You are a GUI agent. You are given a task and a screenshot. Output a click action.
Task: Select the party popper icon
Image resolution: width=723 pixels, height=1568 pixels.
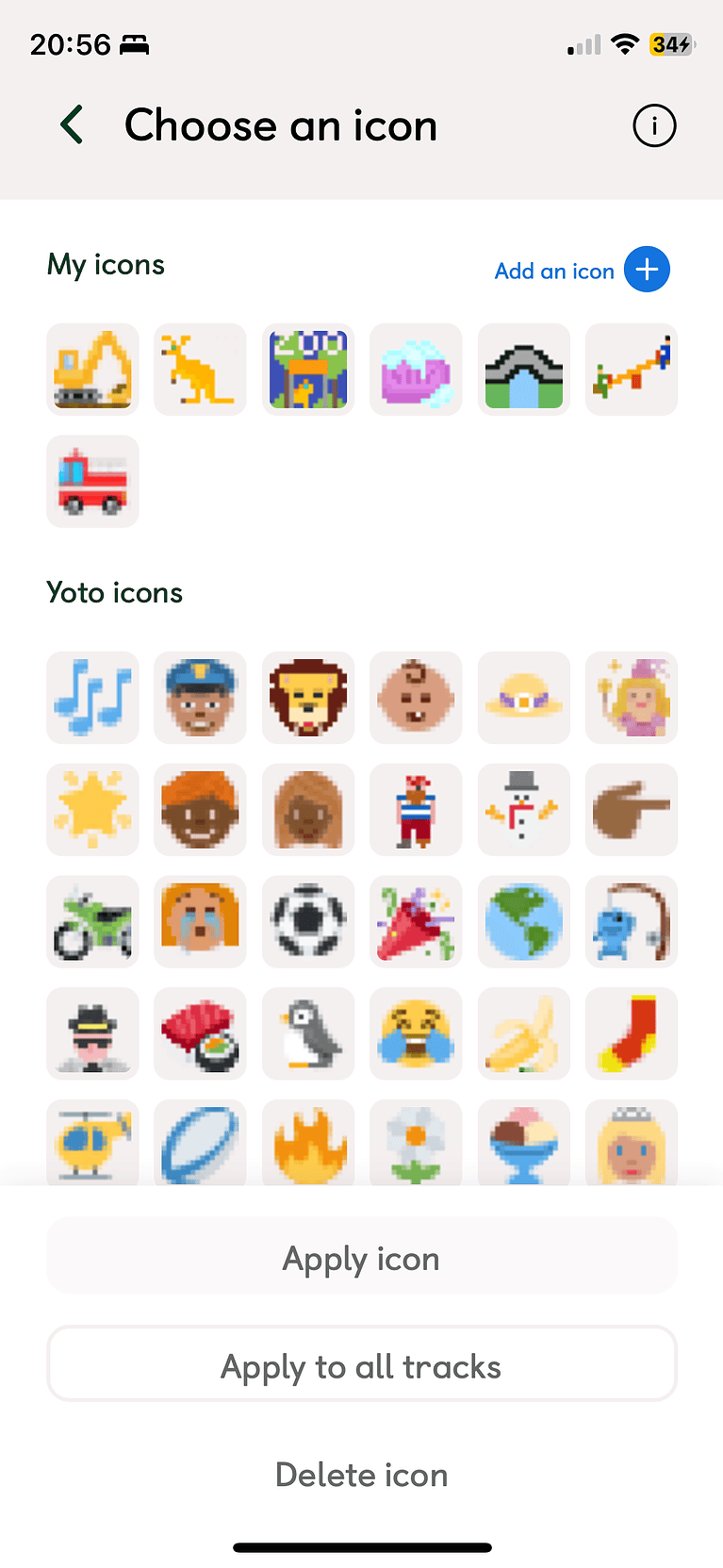coord(416,921)
